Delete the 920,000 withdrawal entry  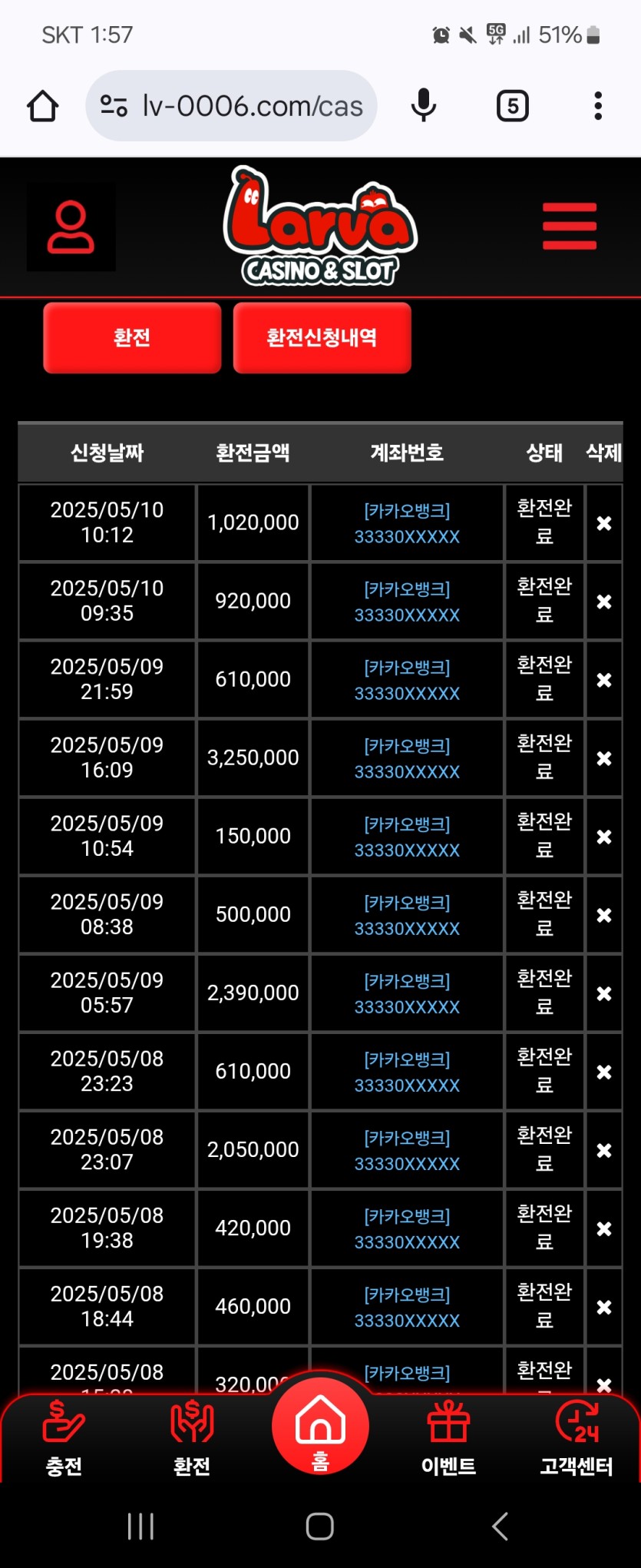[x=604, y=602]
